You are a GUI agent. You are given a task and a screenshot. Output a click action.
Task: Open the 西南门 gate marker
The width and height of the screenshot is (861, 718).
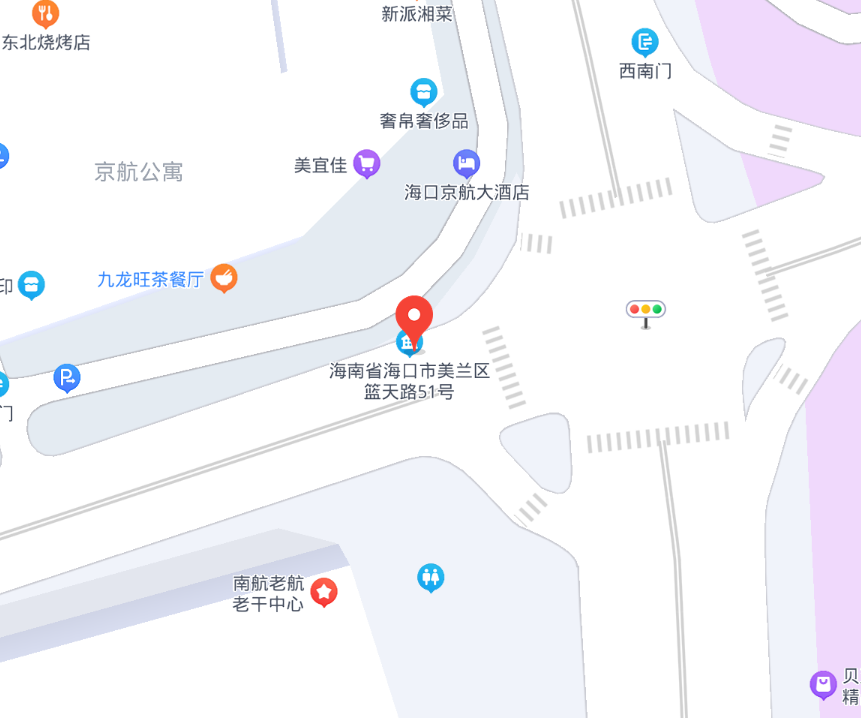pos(645,42)
